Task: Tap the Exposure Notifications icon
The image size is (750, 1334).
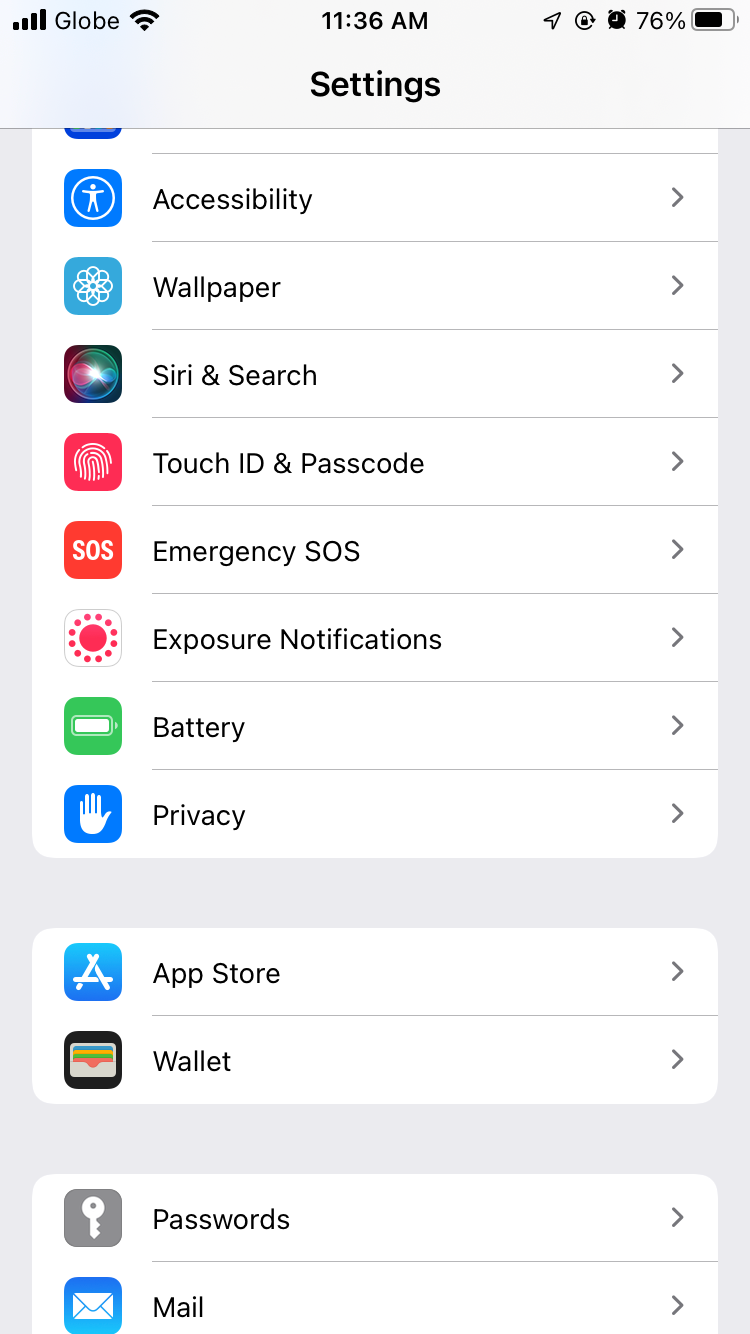Action: click(x=92, y=638)
